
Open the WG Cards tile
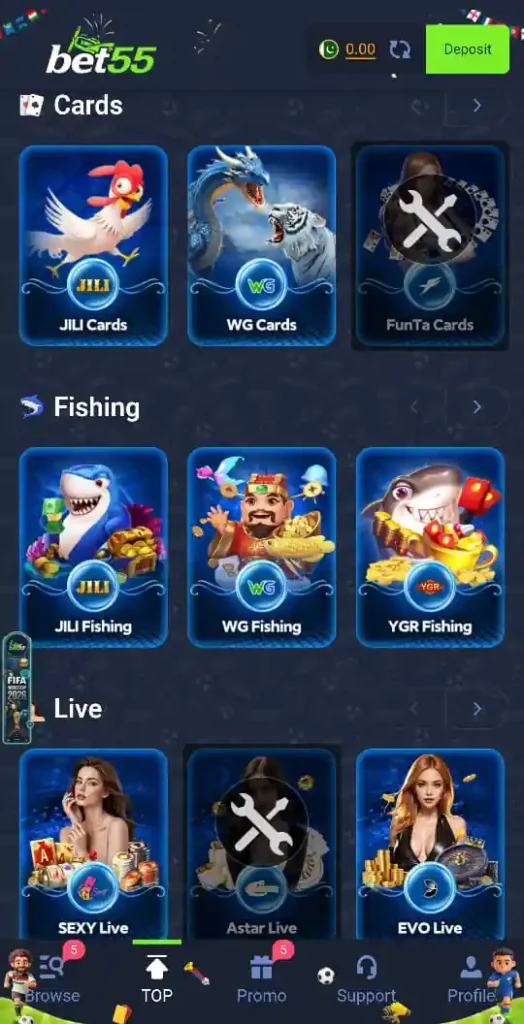click(261, 246)
